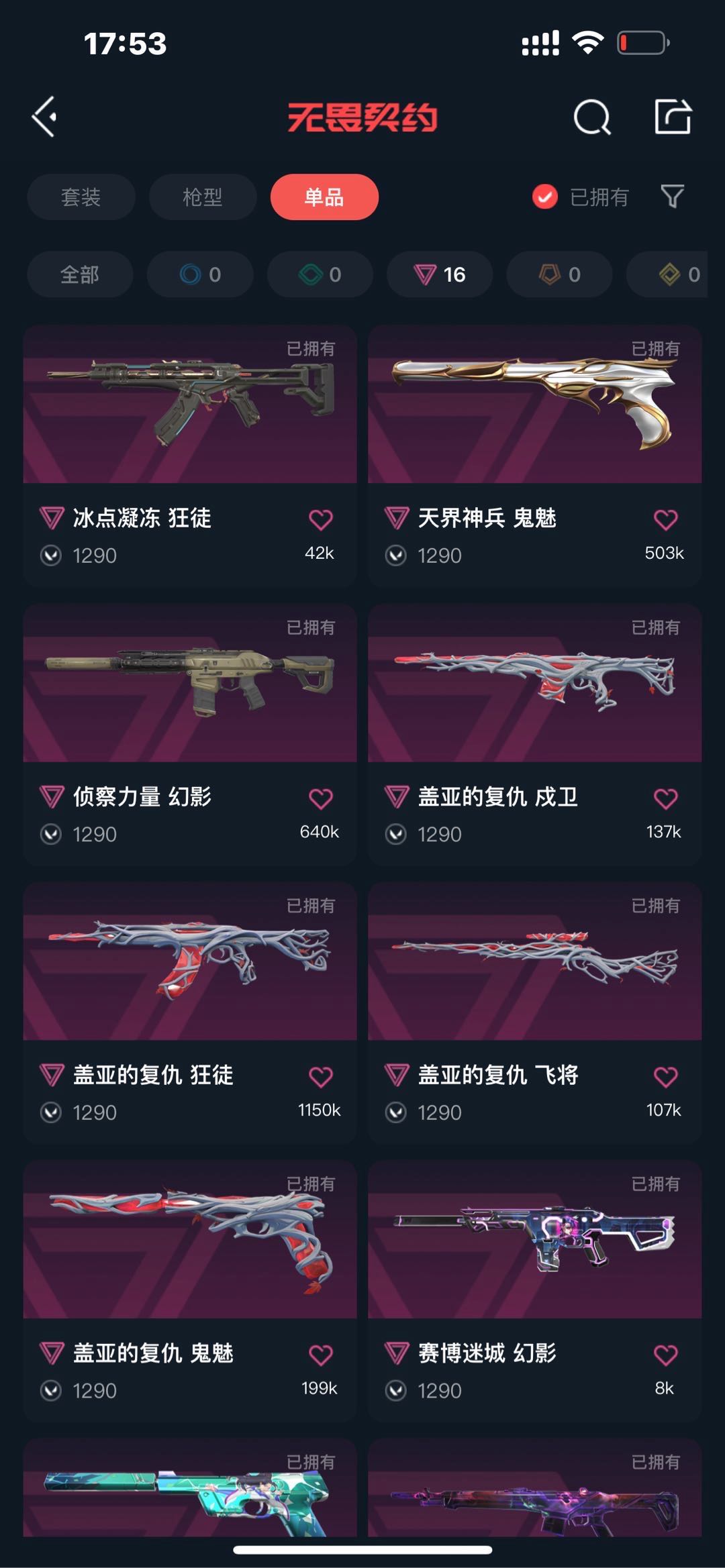Open the funnel filter options

click(672, 197)
